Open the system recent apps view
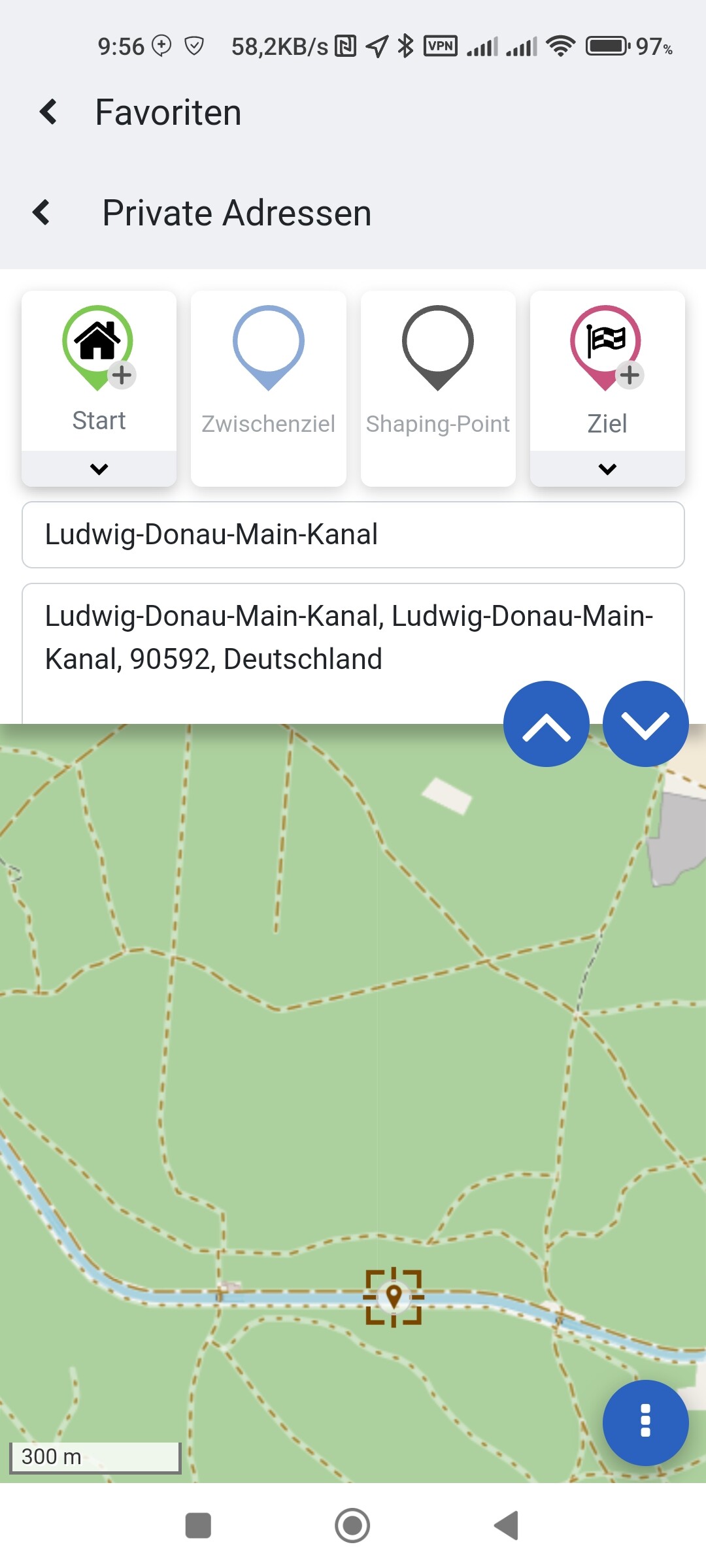 tap(198, 1526)
